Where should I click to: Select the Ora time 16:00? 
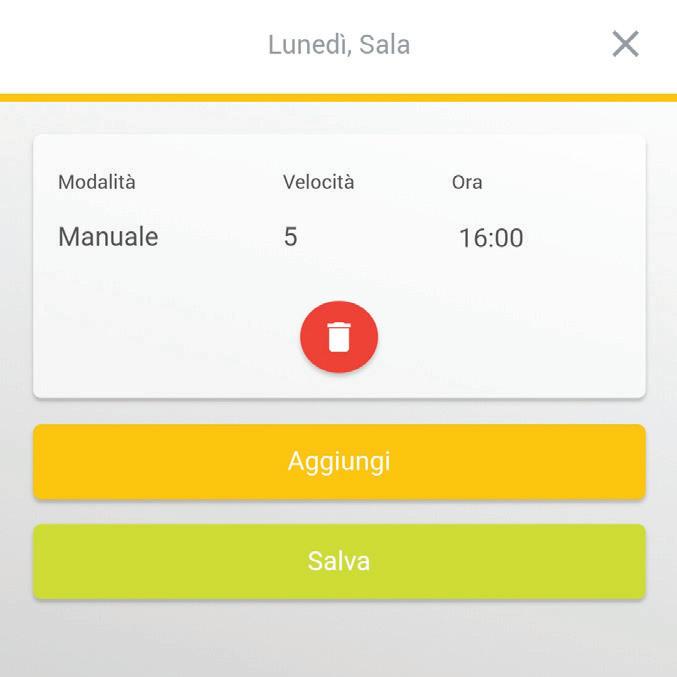tap(491, 238)
